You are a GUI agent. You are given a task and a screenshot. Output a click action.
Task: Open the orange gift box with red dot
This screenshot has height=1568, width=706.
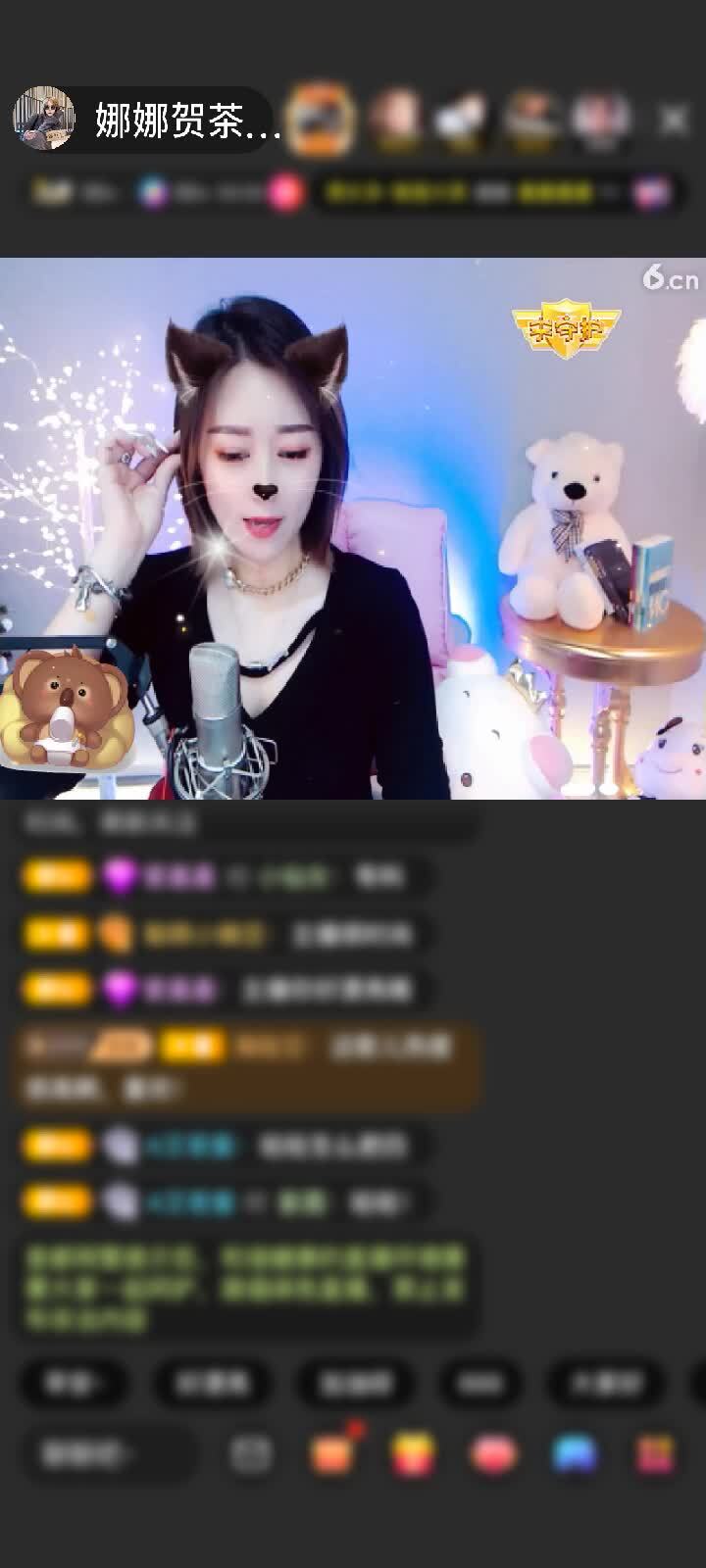331,1454
